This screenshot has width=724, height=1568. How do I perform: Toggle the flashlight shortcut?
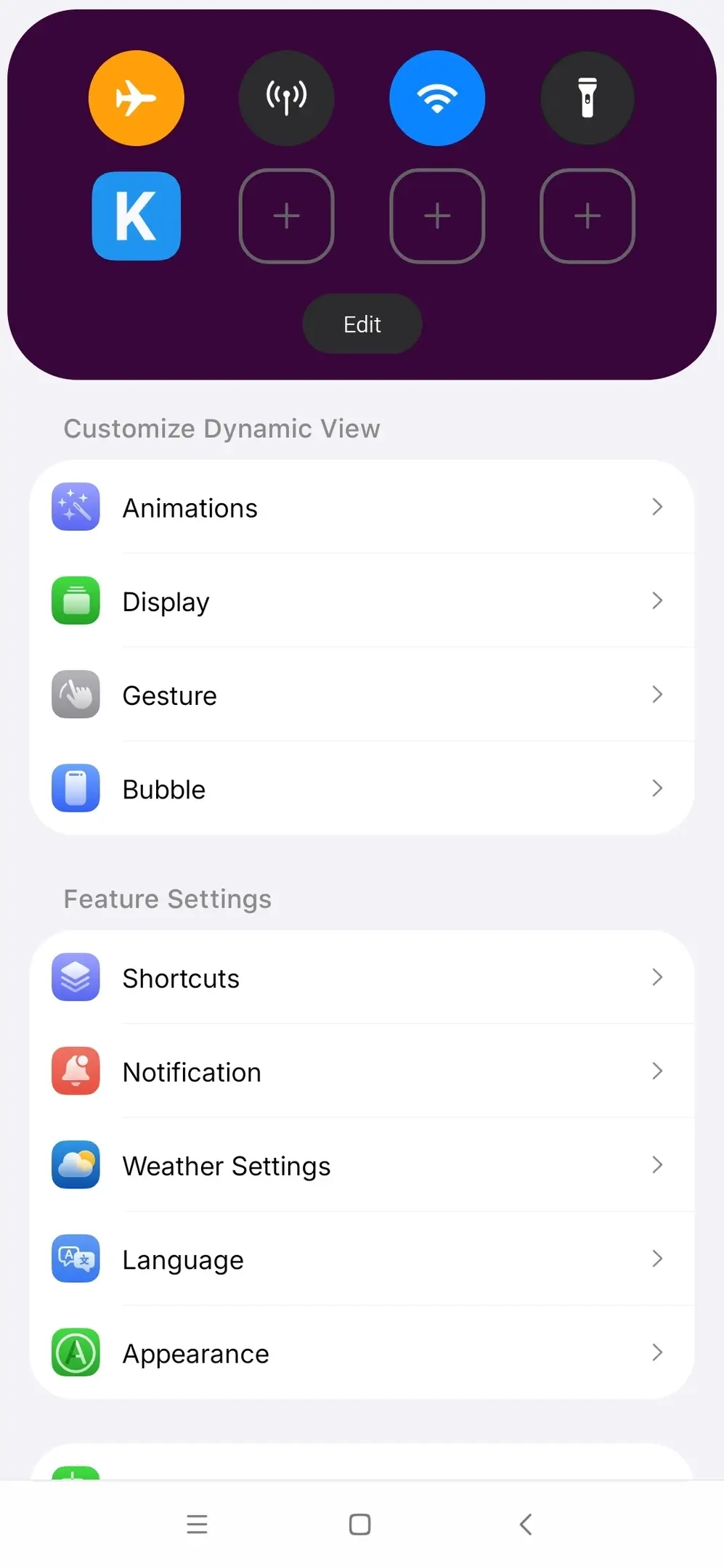(x=587, y=98)
